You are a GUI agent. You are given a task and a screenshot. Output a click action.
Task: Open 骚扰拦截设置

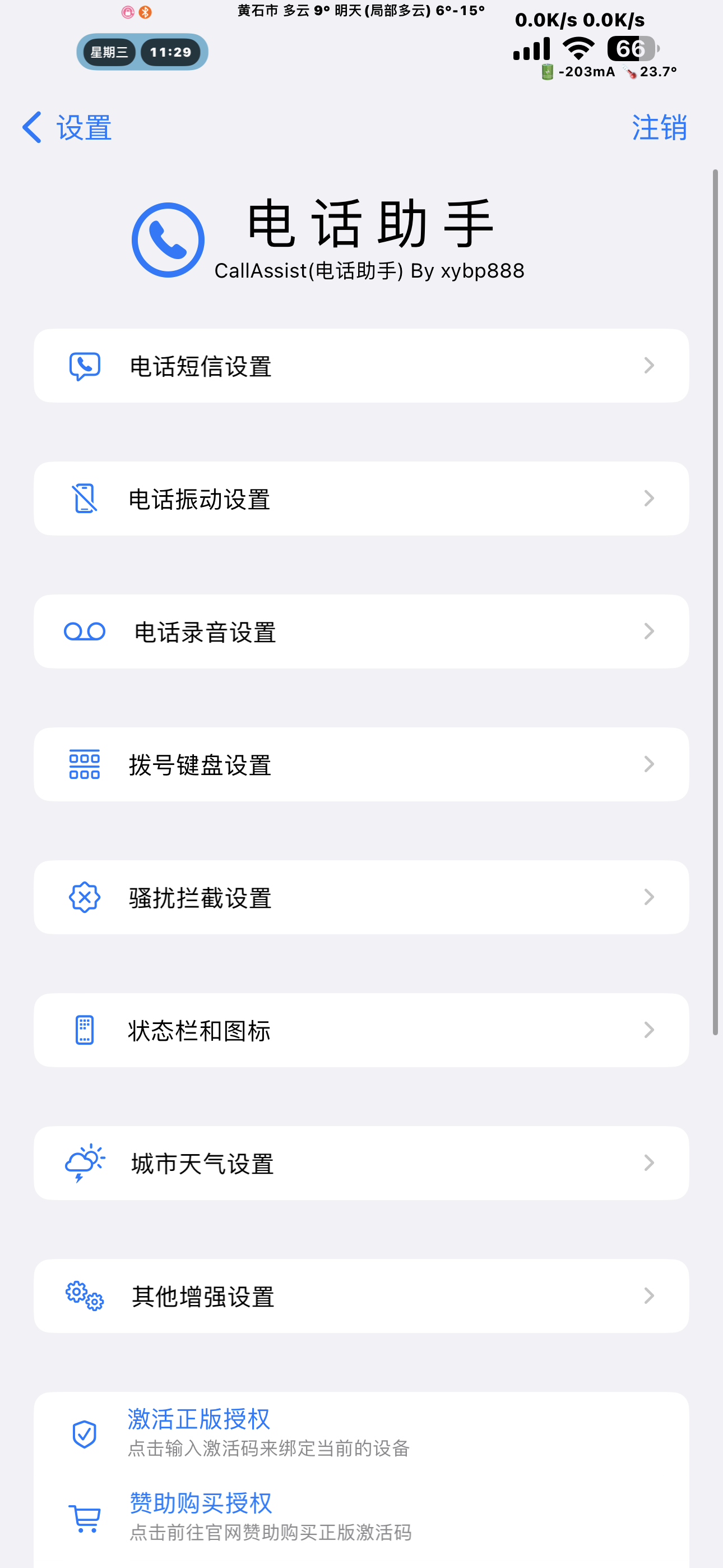coord(361,897)
